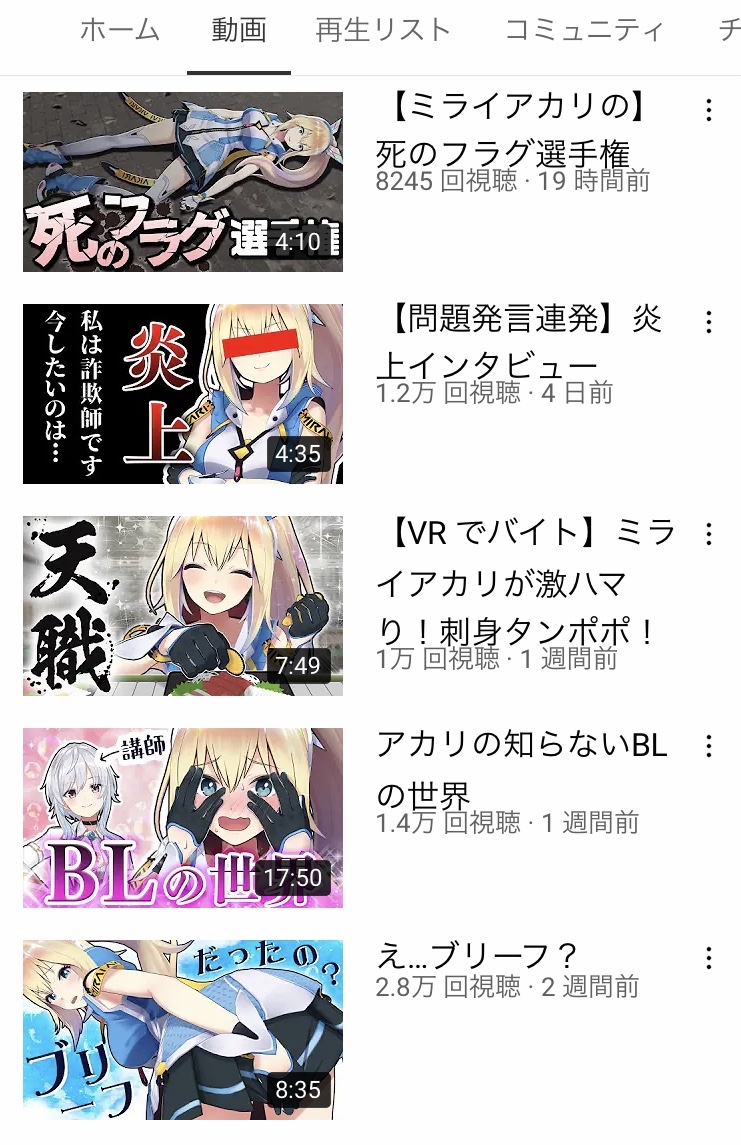
Task: Switch to the ホーム tab
Action: click(119, 30)
